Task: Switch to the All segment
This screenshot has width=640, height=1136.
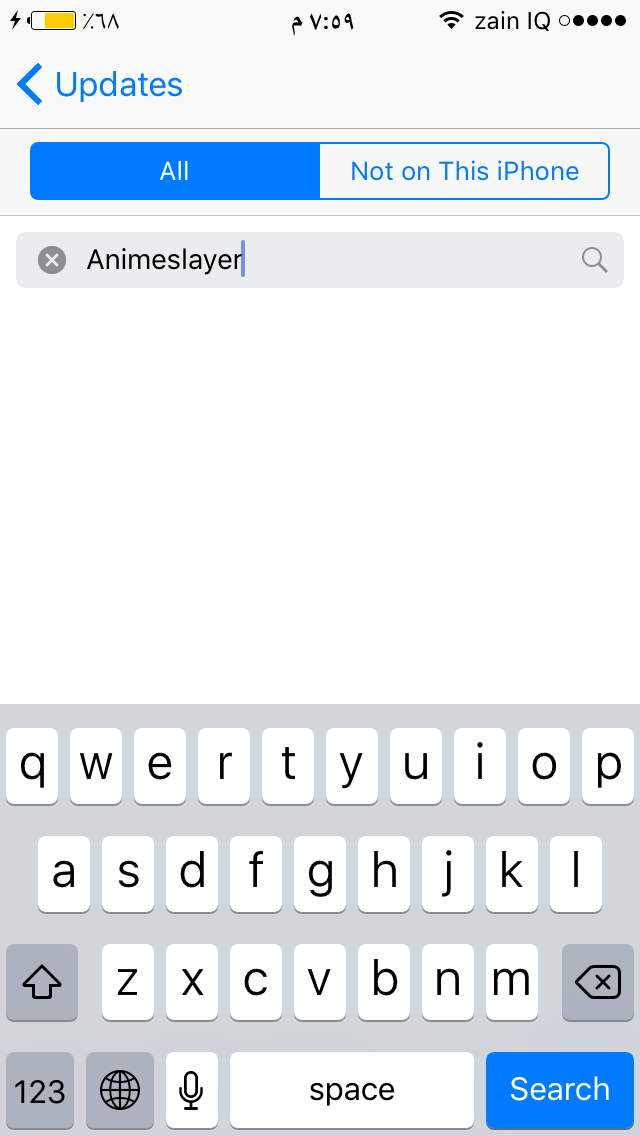Action: pos(175,171)
